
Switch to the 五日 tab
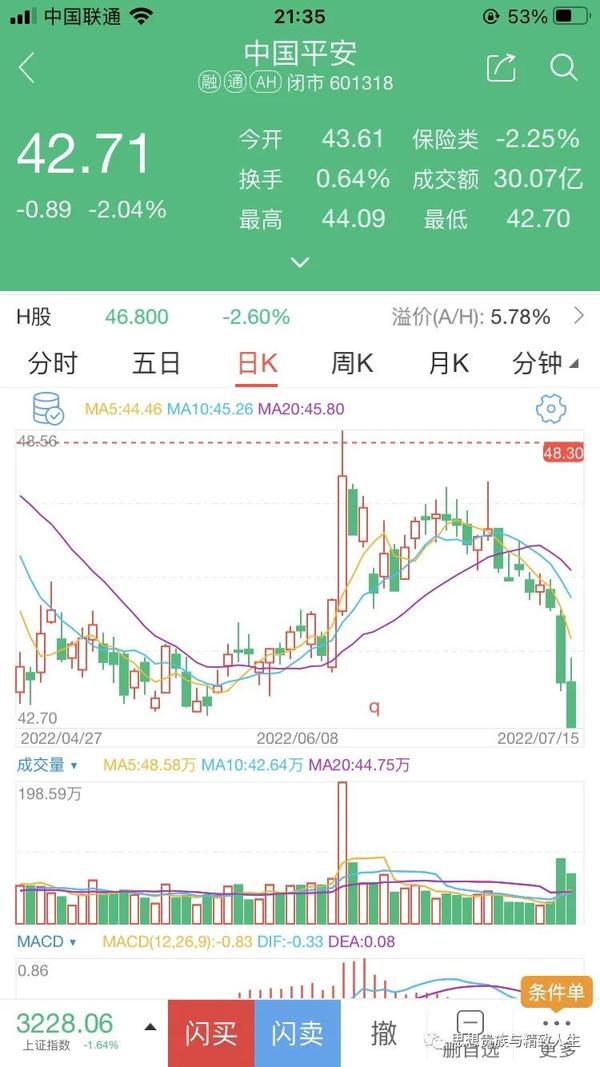click(156, 363)
